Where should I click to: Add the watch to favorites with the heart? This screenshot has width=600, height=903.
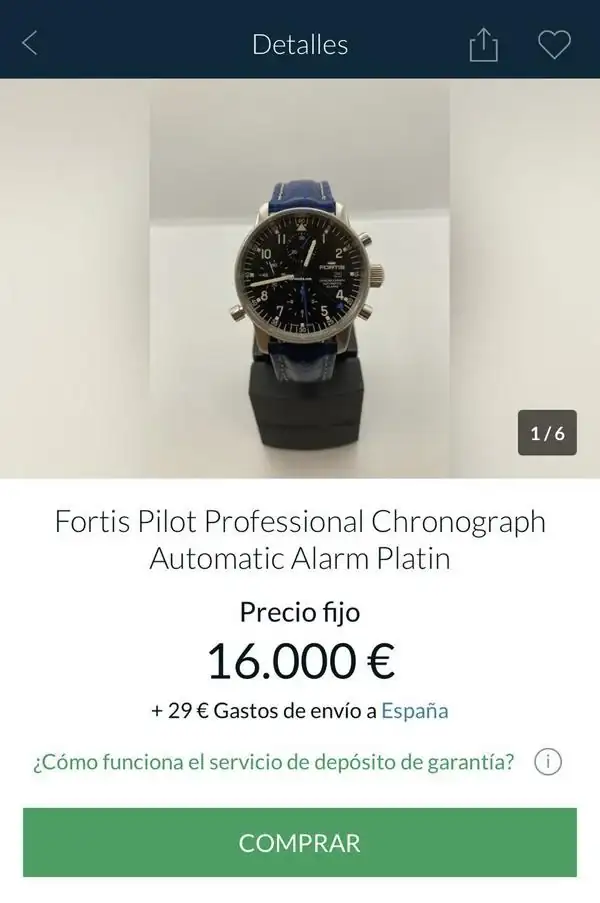coord(553,44)
